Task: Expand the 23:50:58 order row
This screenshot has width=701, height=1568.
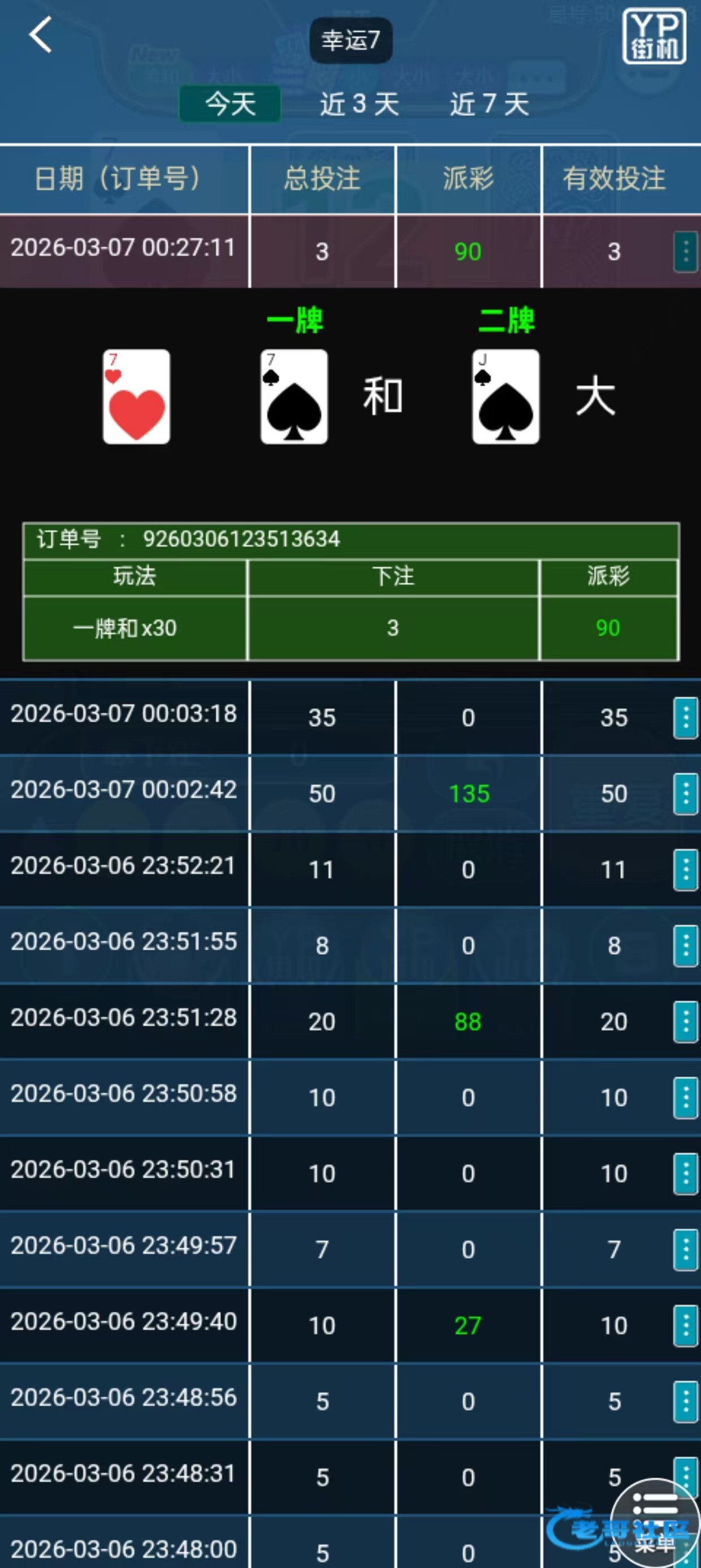Action: [x=685, y=1097]
